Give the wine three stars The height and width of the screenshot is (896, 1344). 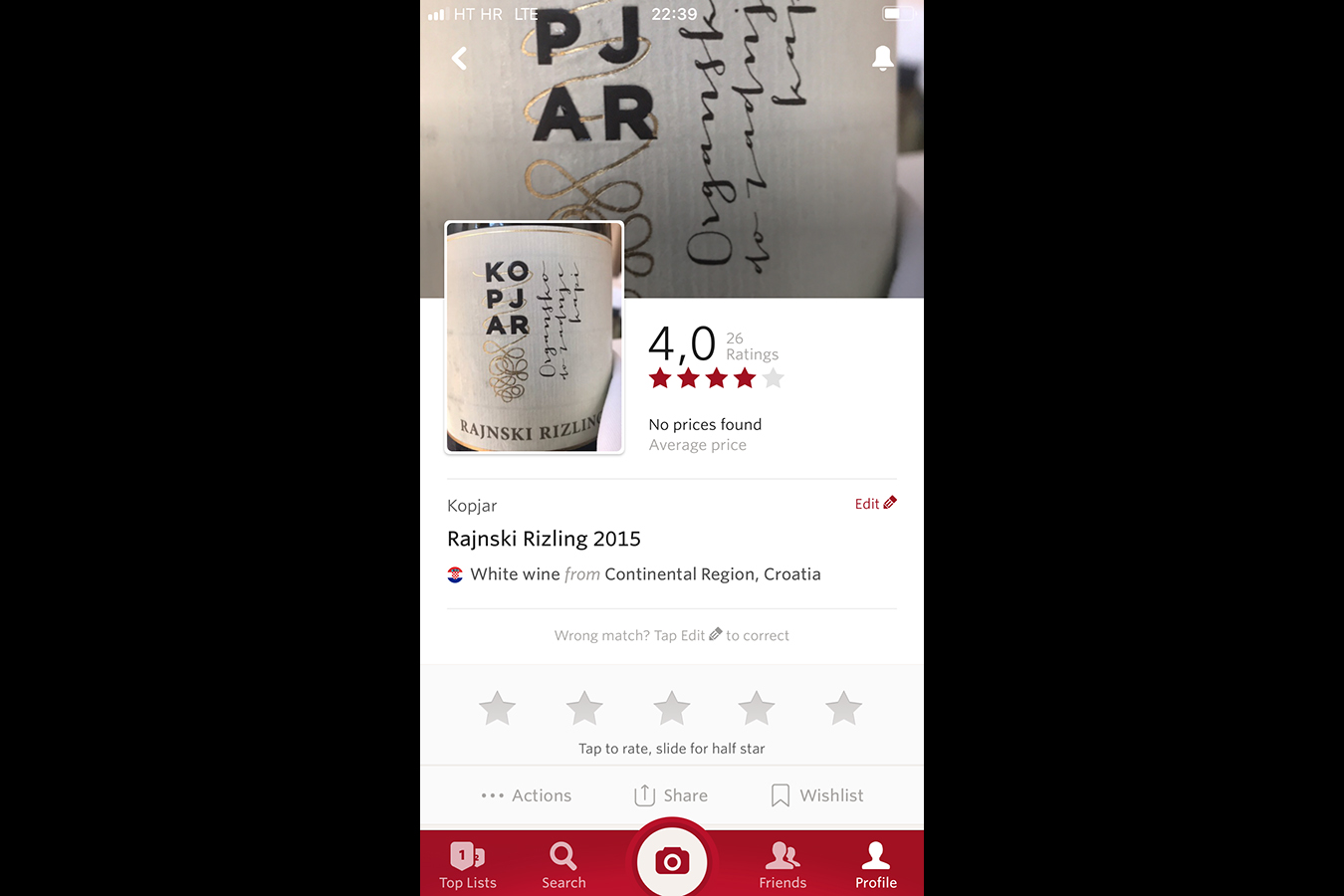[671, 709]
